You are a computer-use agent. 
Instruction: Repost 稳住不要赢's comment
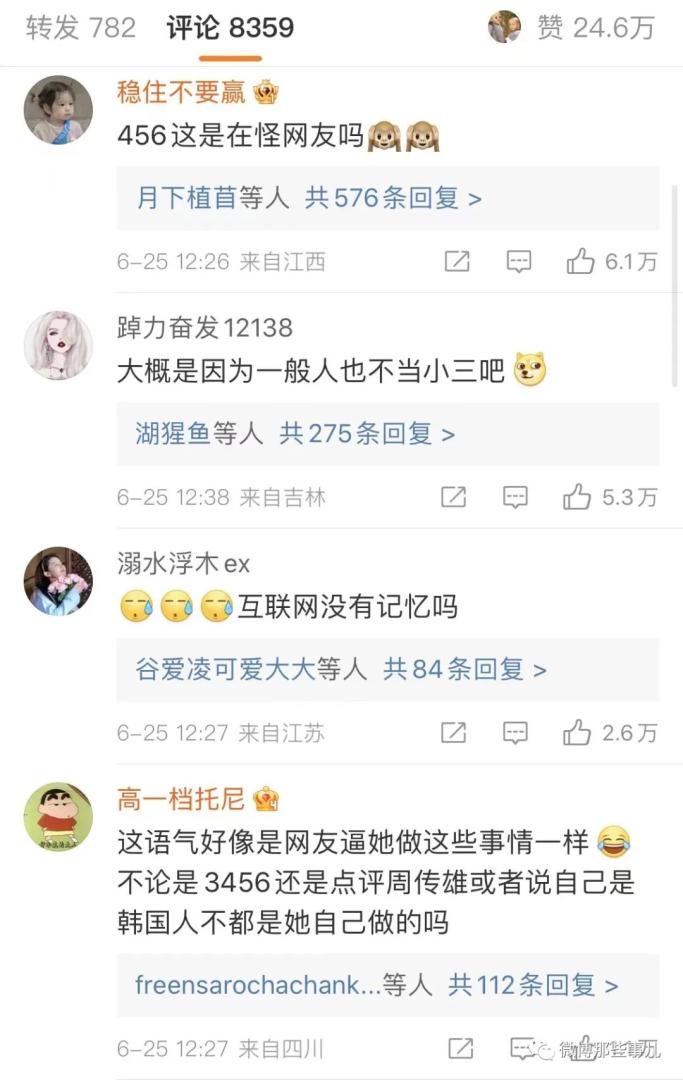457,262
